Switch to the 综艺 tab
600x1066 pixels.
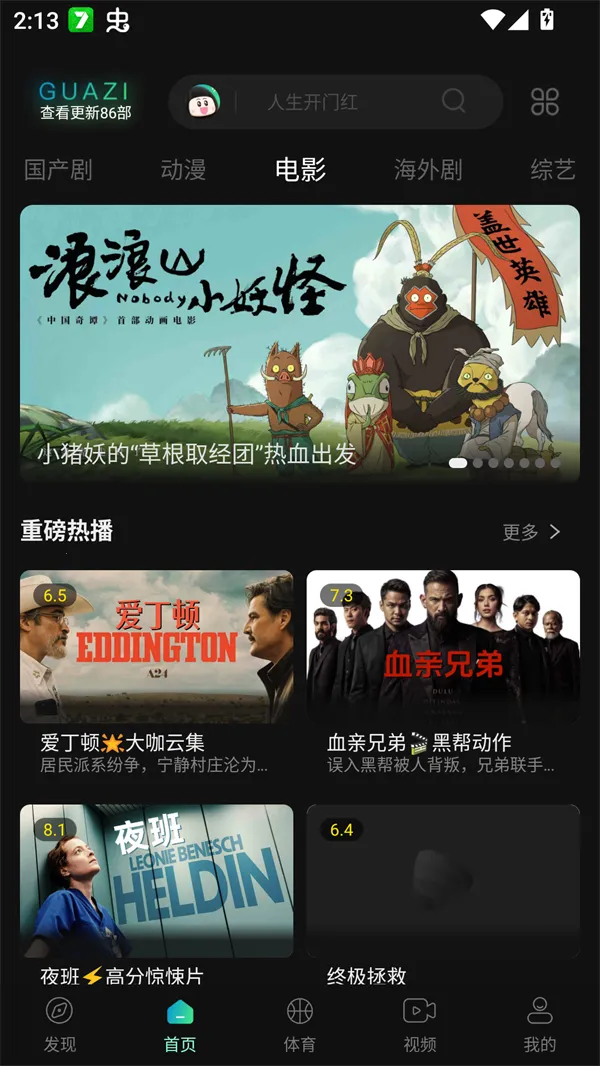pos(552,170)
